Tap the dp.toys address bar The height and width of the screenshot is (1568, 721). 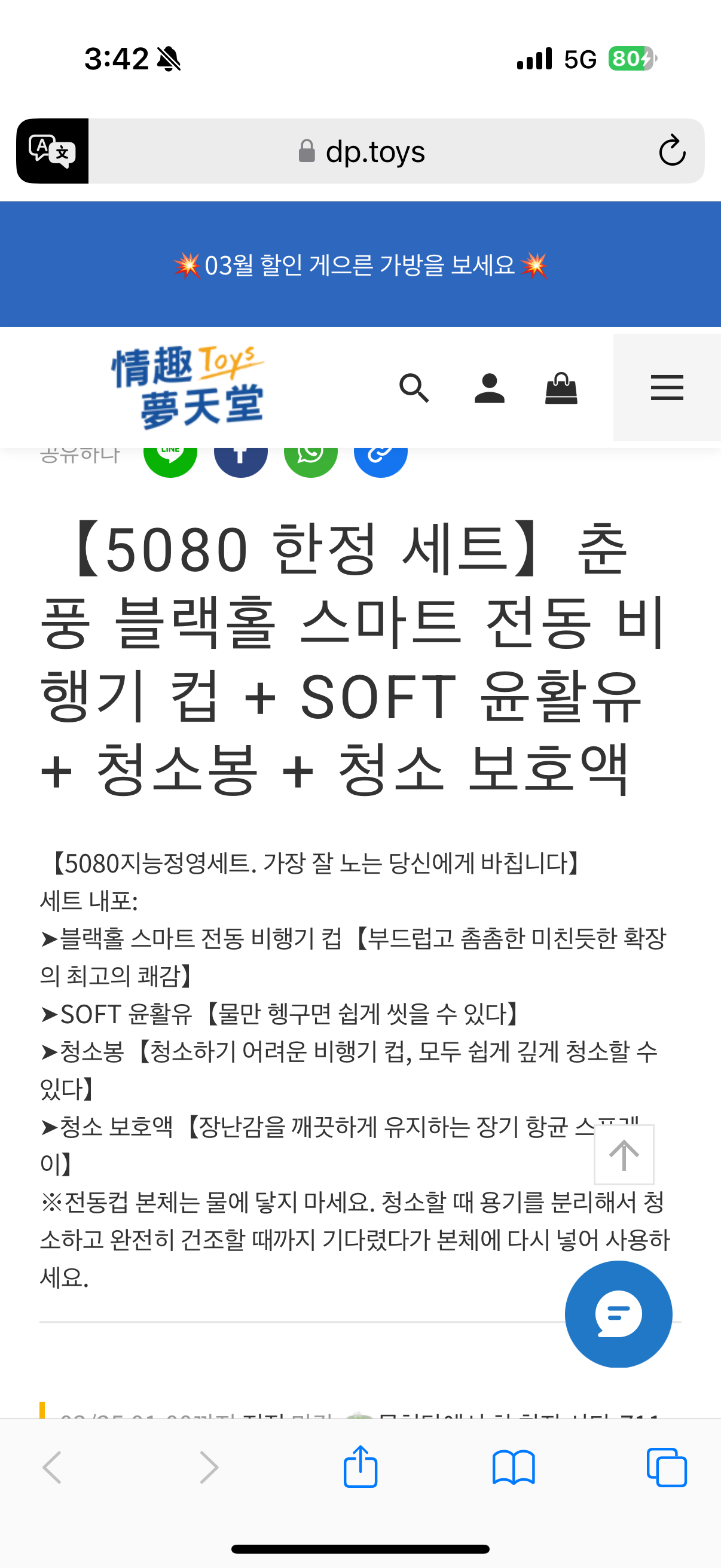point(374,151)
